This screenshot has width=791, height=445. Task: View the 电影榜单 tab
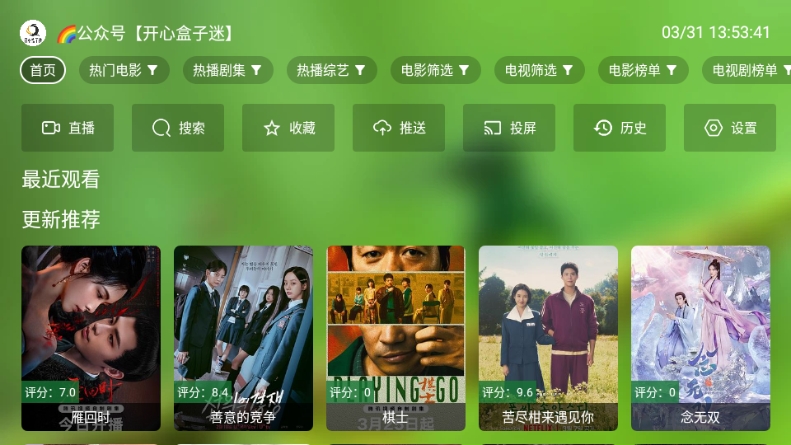click(643, 70)
